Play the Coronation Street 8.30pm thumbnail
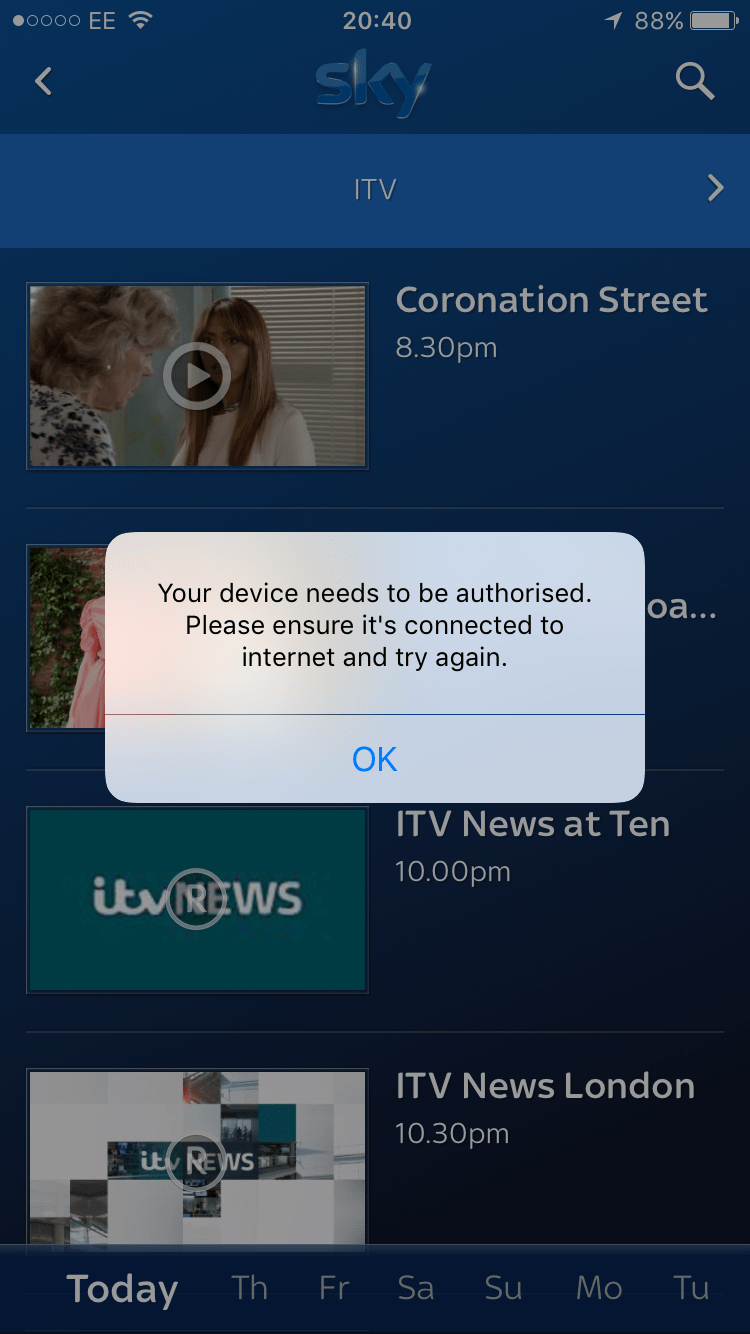750x1334 pixels. [x=197, y=376]
